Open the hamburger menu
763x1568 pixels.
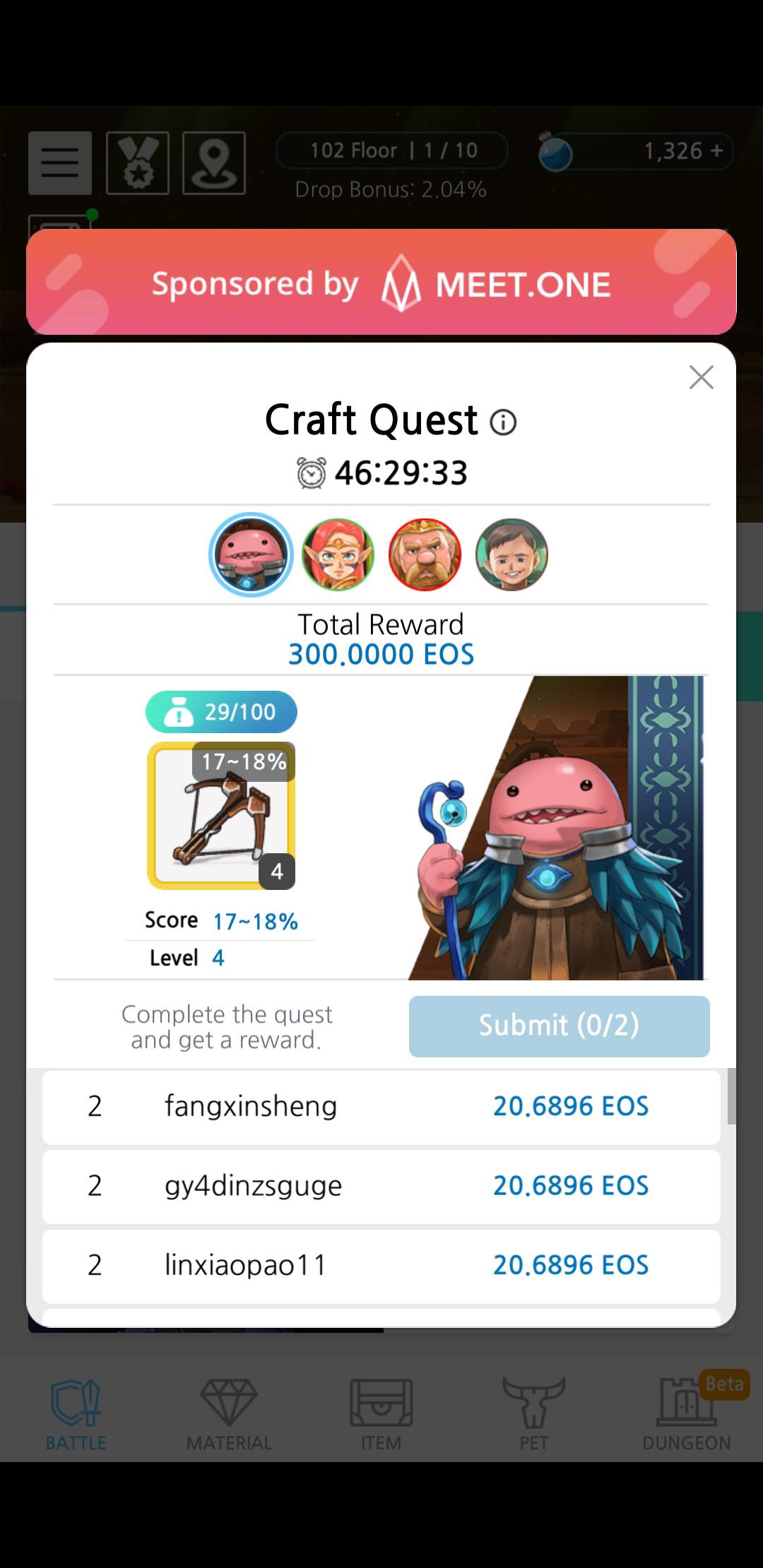59,163
